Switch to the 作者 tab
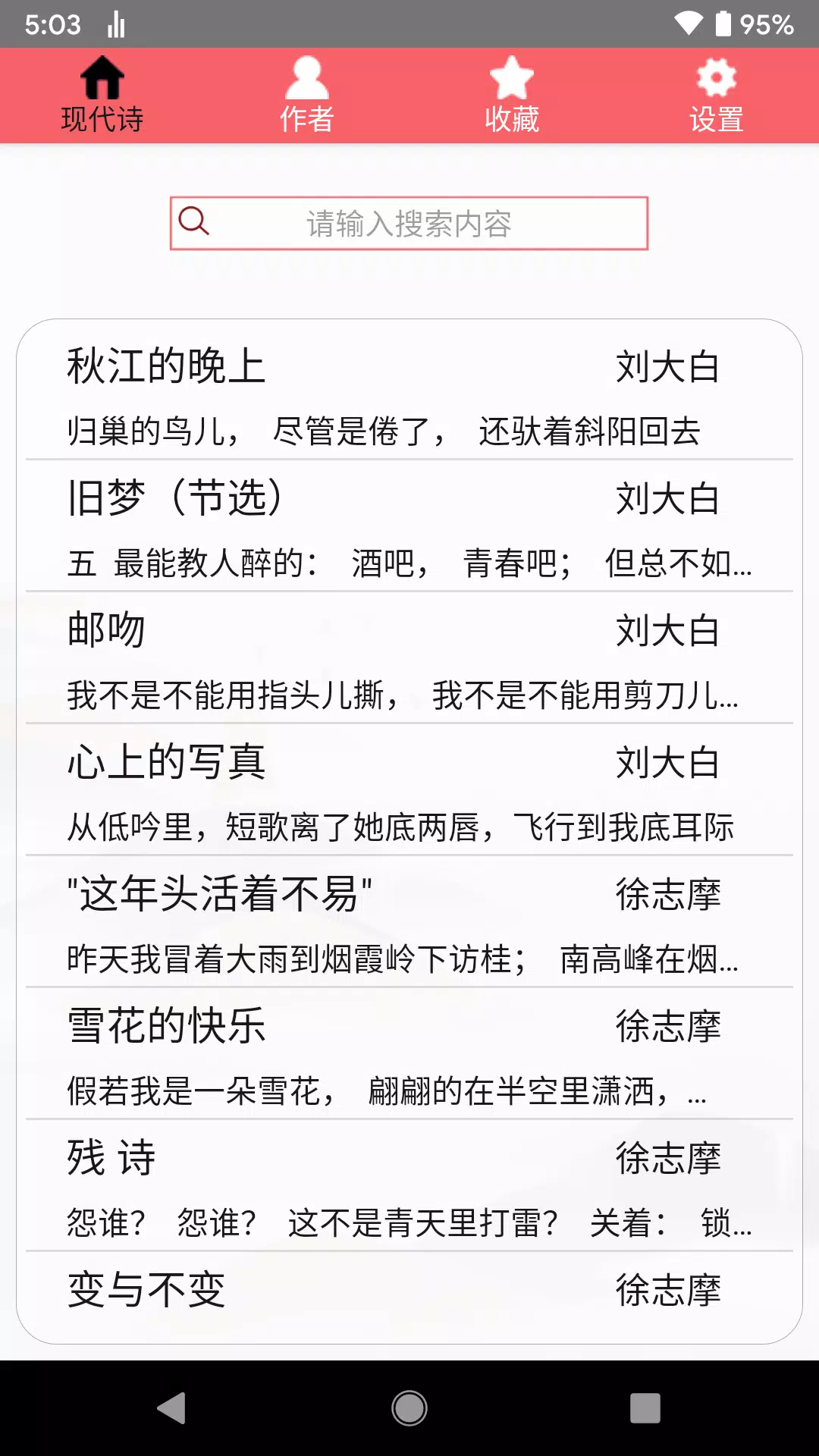Image resolution: width=819 pixels, height=1456 pixels. point(308,95)
